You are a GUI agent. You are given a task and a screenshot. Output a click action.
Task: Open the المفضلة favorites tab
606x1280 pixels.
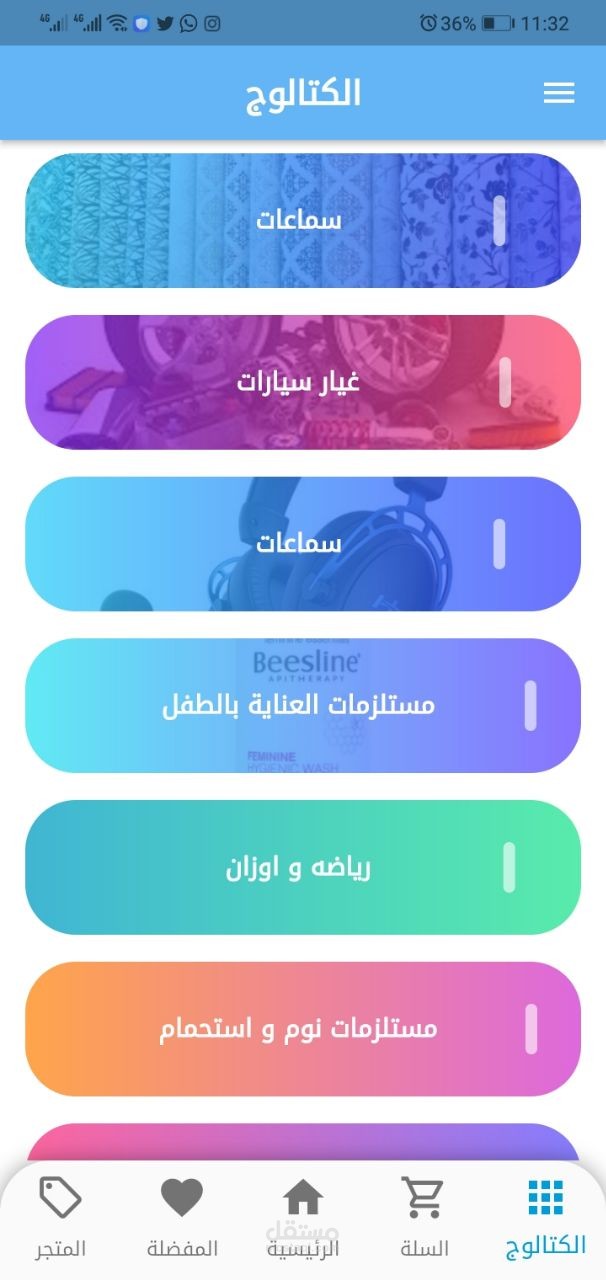pyautogui.click(x=182, y=1218)
